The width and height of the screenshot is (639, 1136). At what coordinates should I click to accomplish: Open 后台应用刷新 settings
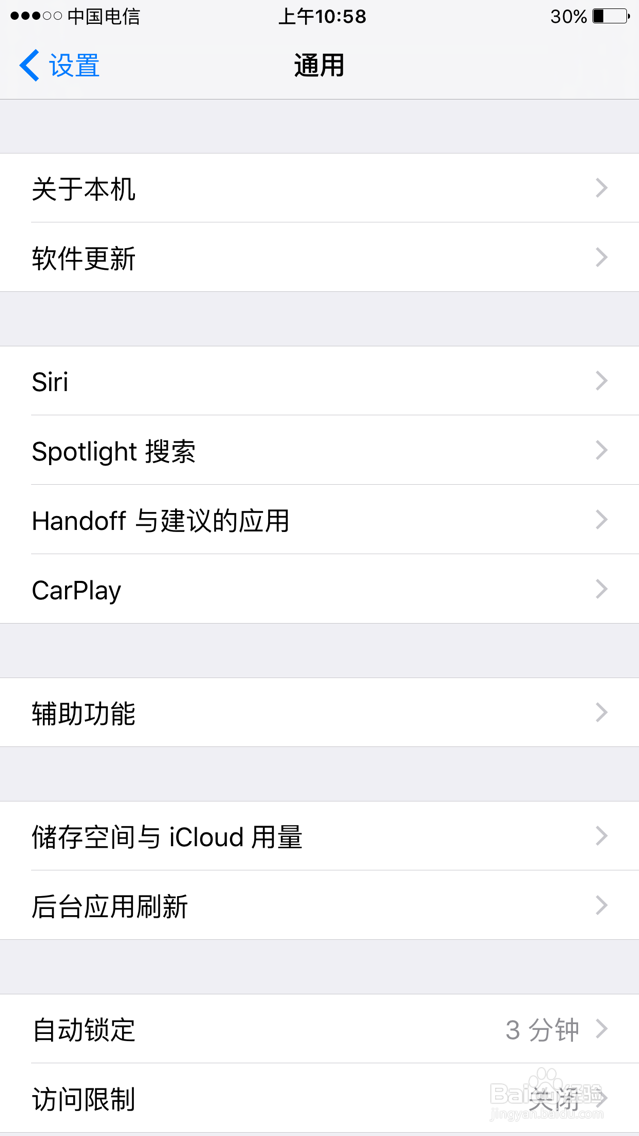coord(320,906)
